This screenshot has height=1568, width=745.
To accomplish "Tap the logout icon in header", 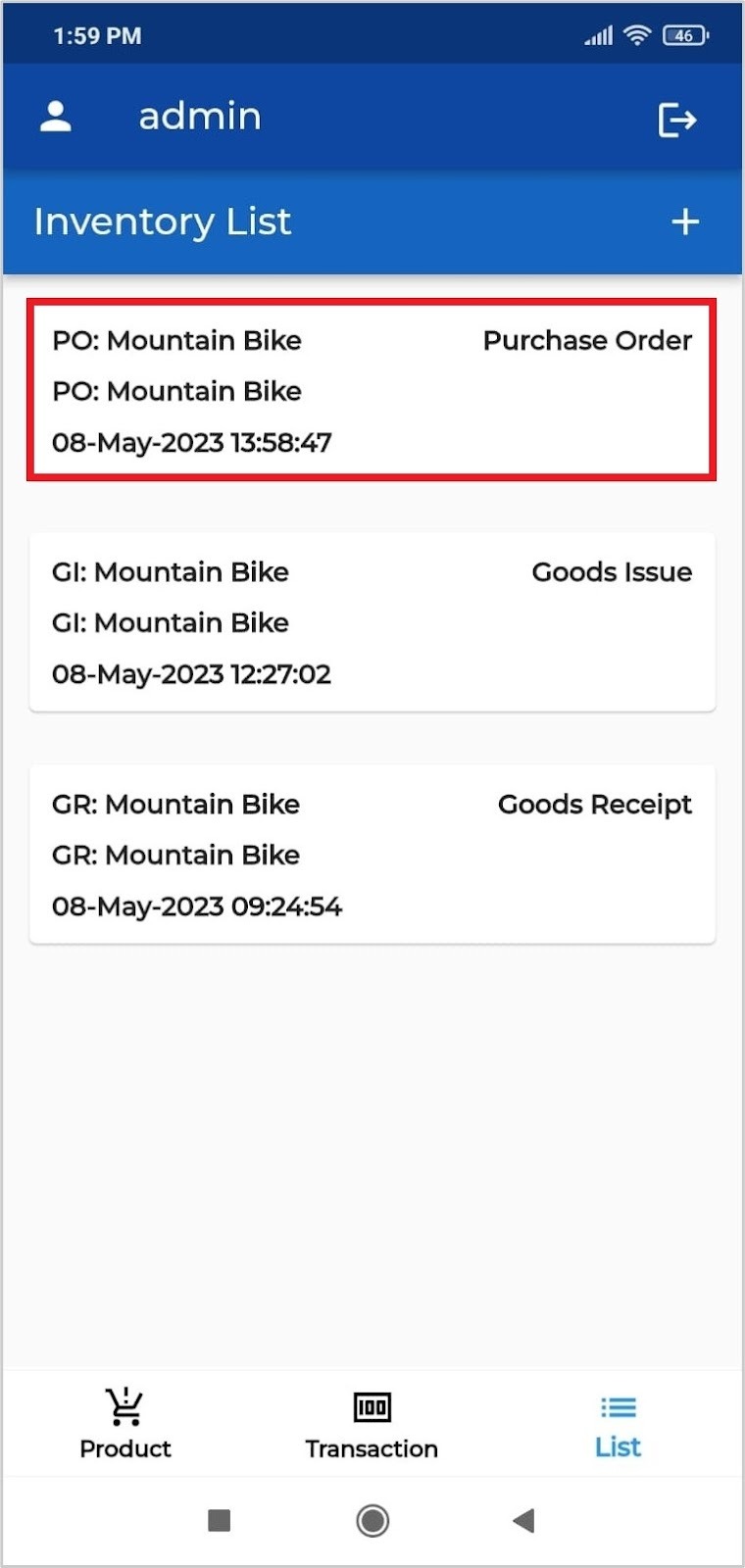I will coord(676,120).
